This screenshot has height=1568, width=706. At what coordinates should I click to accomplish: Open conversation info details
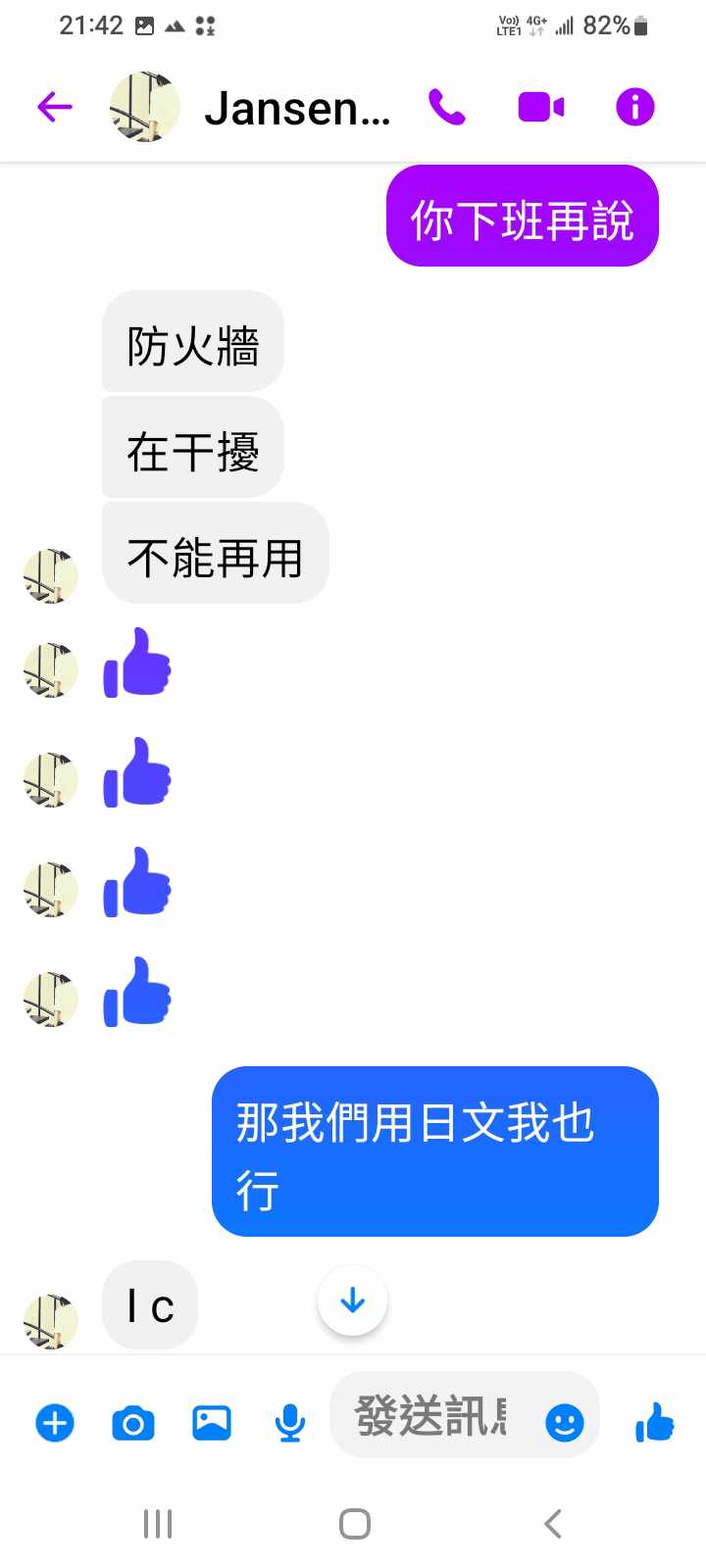[x=634, y=107]
